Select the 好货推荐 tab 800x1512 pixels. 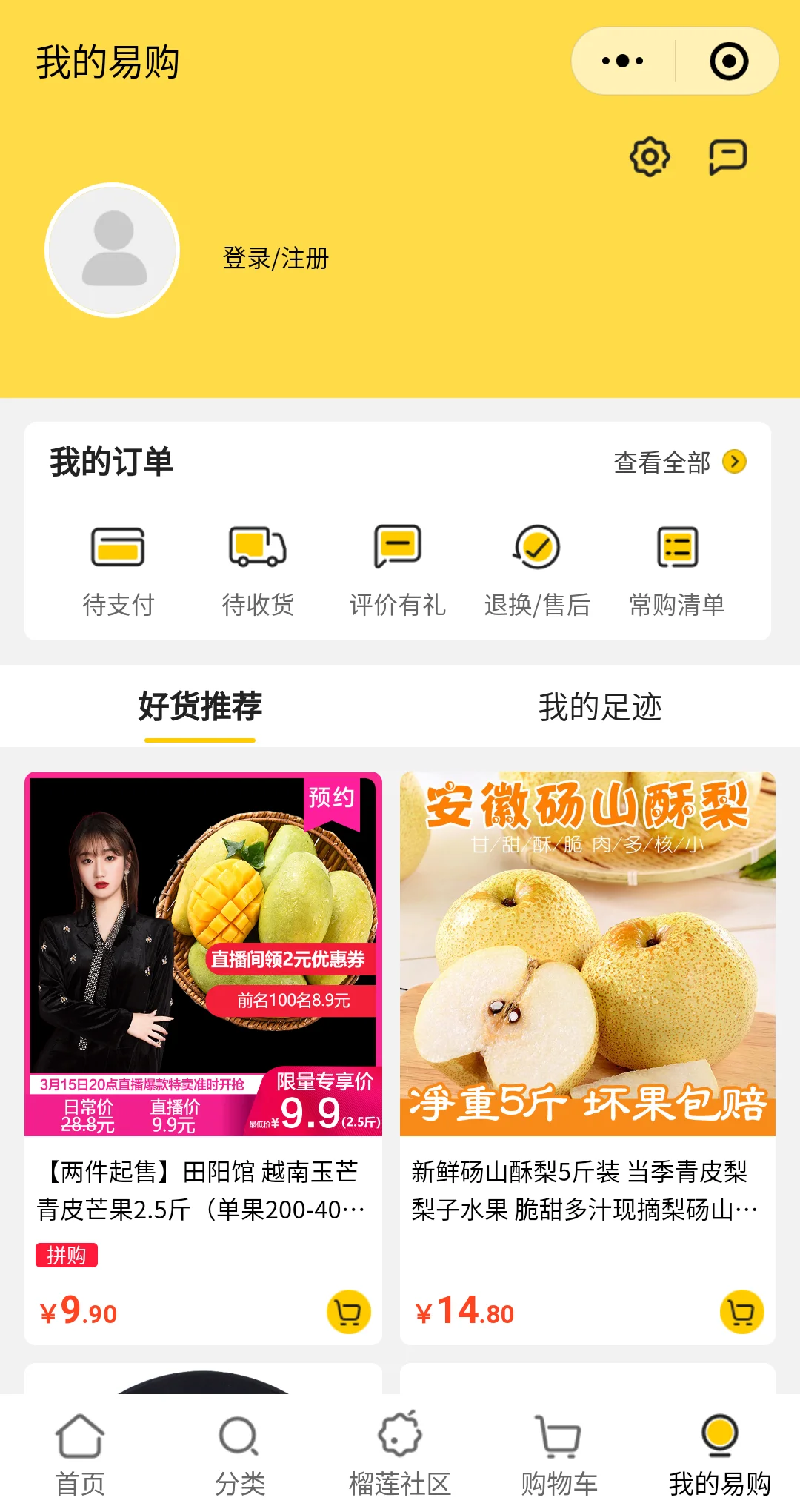pos(200,706)
